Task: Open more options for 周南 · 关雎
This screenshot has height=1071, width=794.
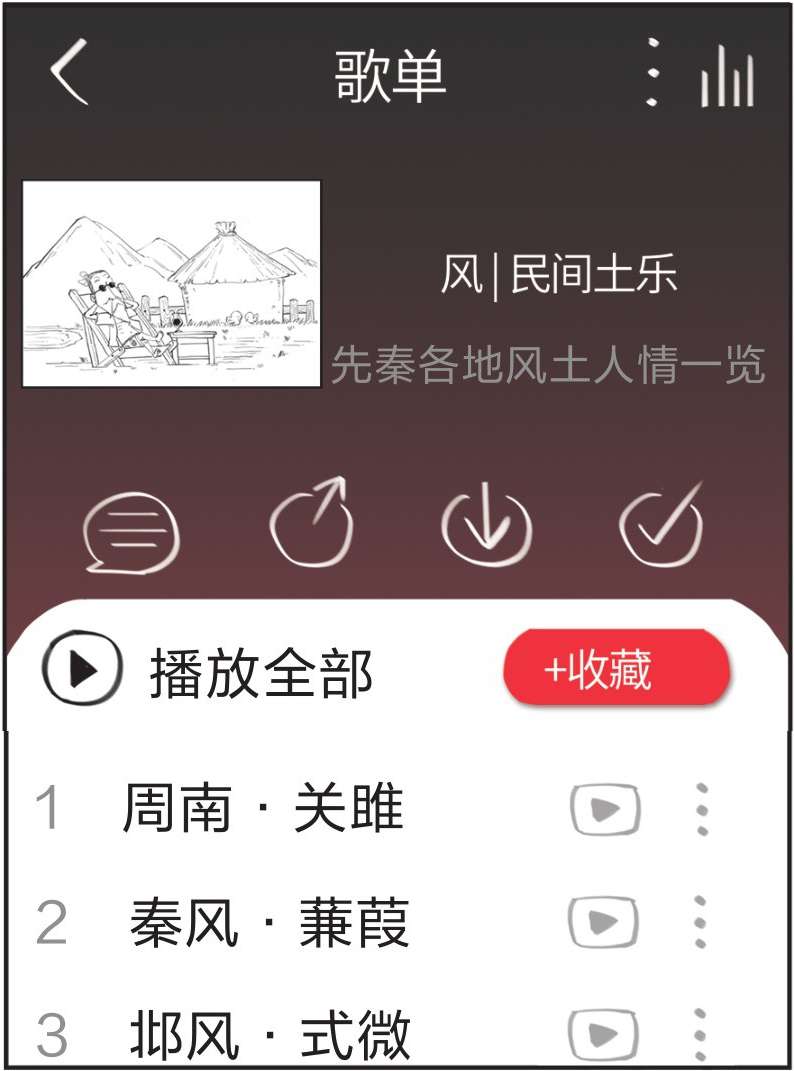Action: click(x=702, y=810)
